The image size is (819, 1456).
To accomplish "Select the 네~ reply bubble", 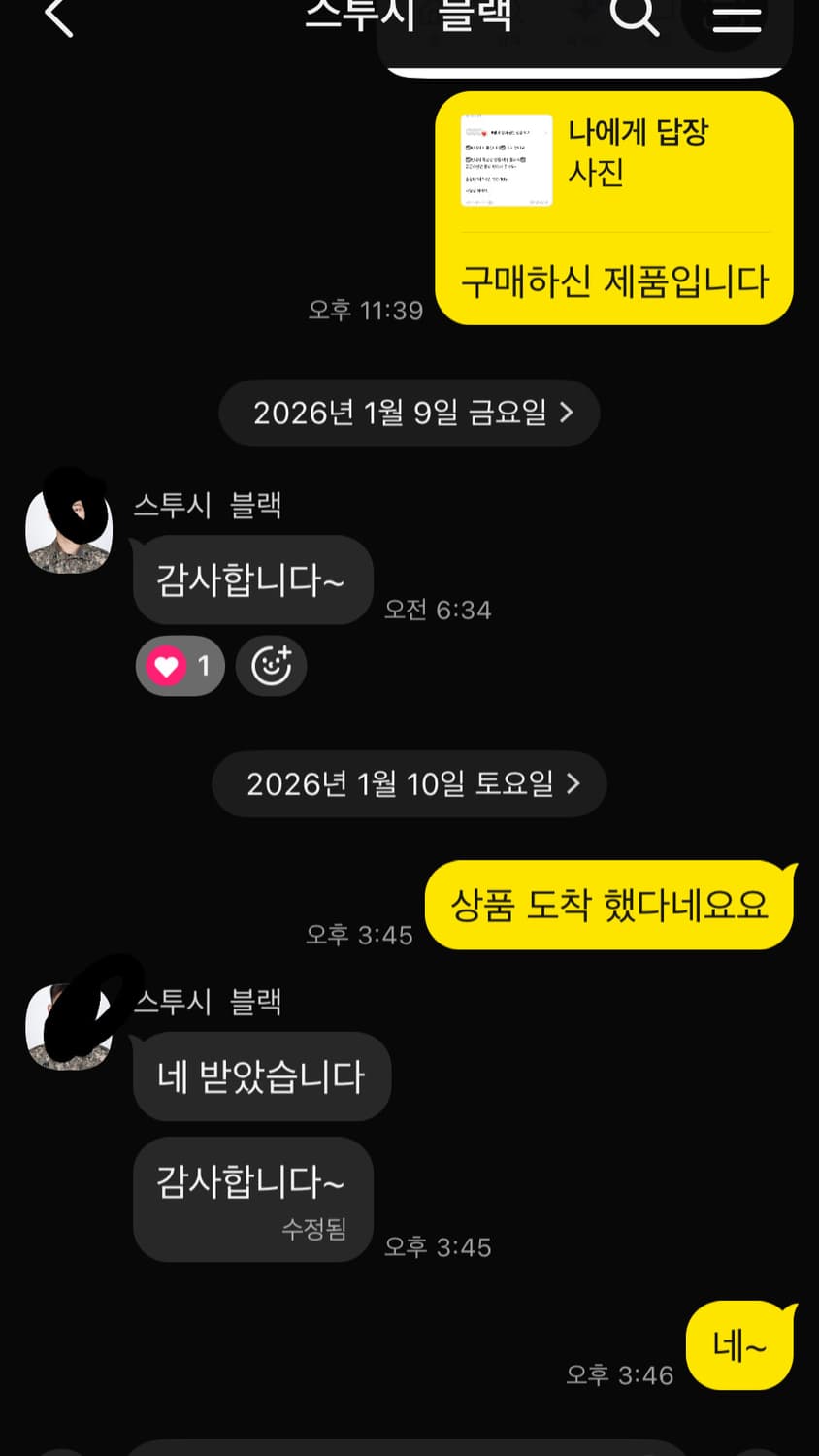I will [740, 1346].
